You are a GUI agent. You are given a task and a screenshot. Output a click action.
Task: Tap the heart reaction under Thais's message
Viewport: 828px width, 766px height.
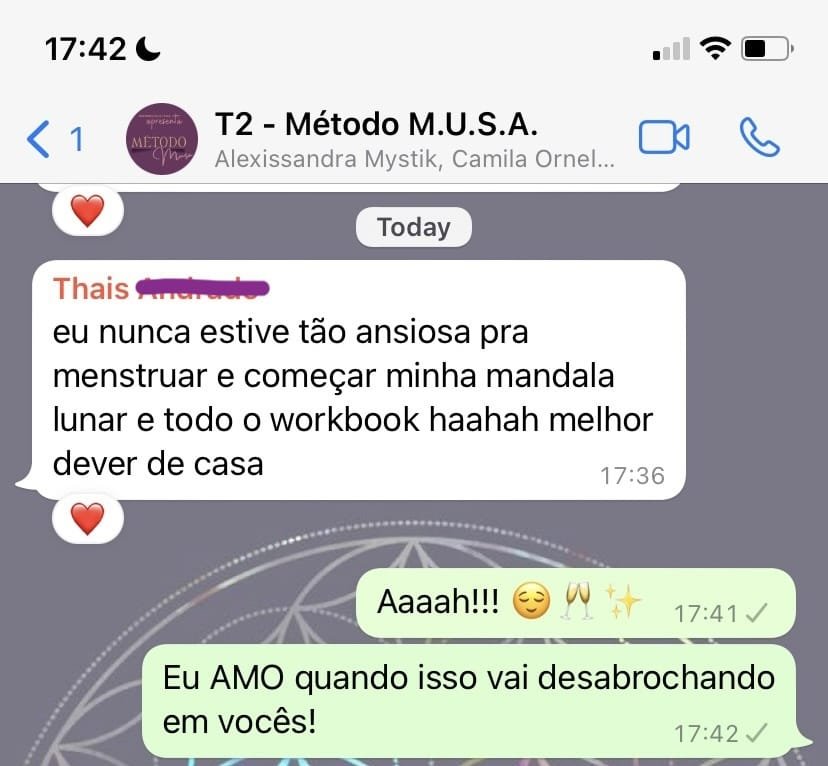click(x=87, y=517)
